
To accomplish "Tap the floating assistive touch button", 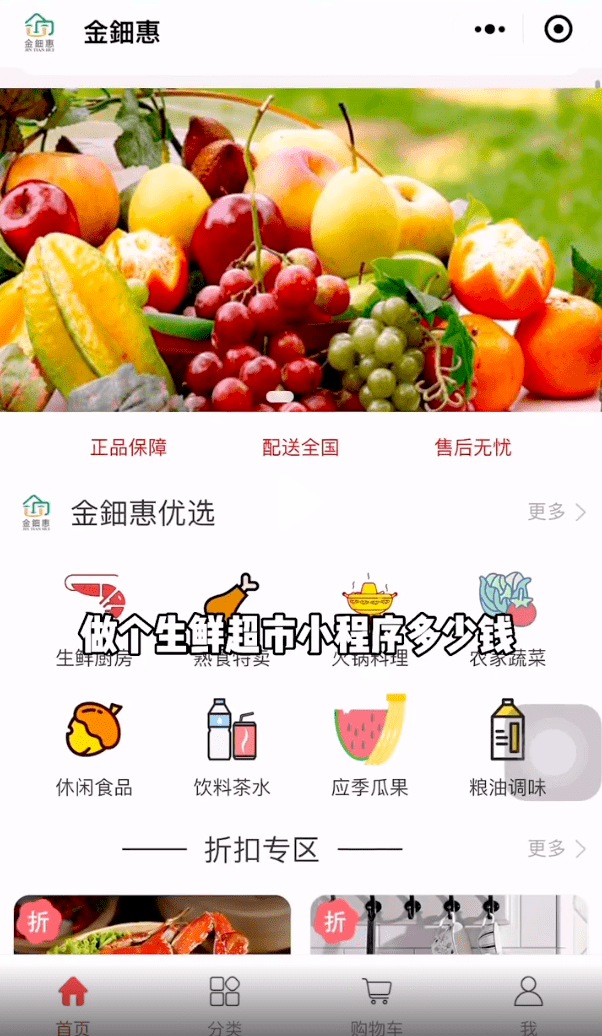I will (x=553, y=752).
